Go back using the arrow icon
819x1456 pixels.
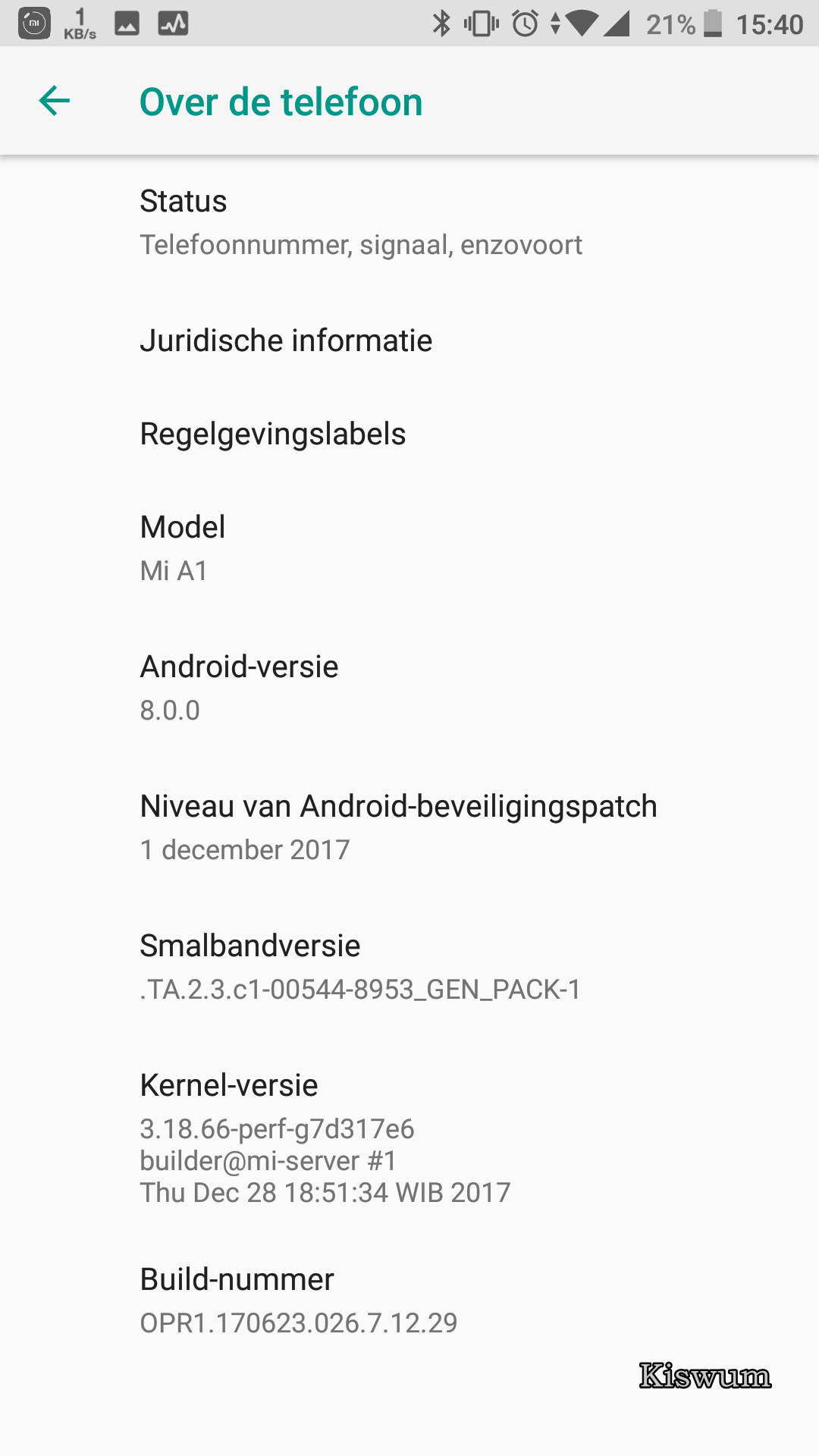55,101
